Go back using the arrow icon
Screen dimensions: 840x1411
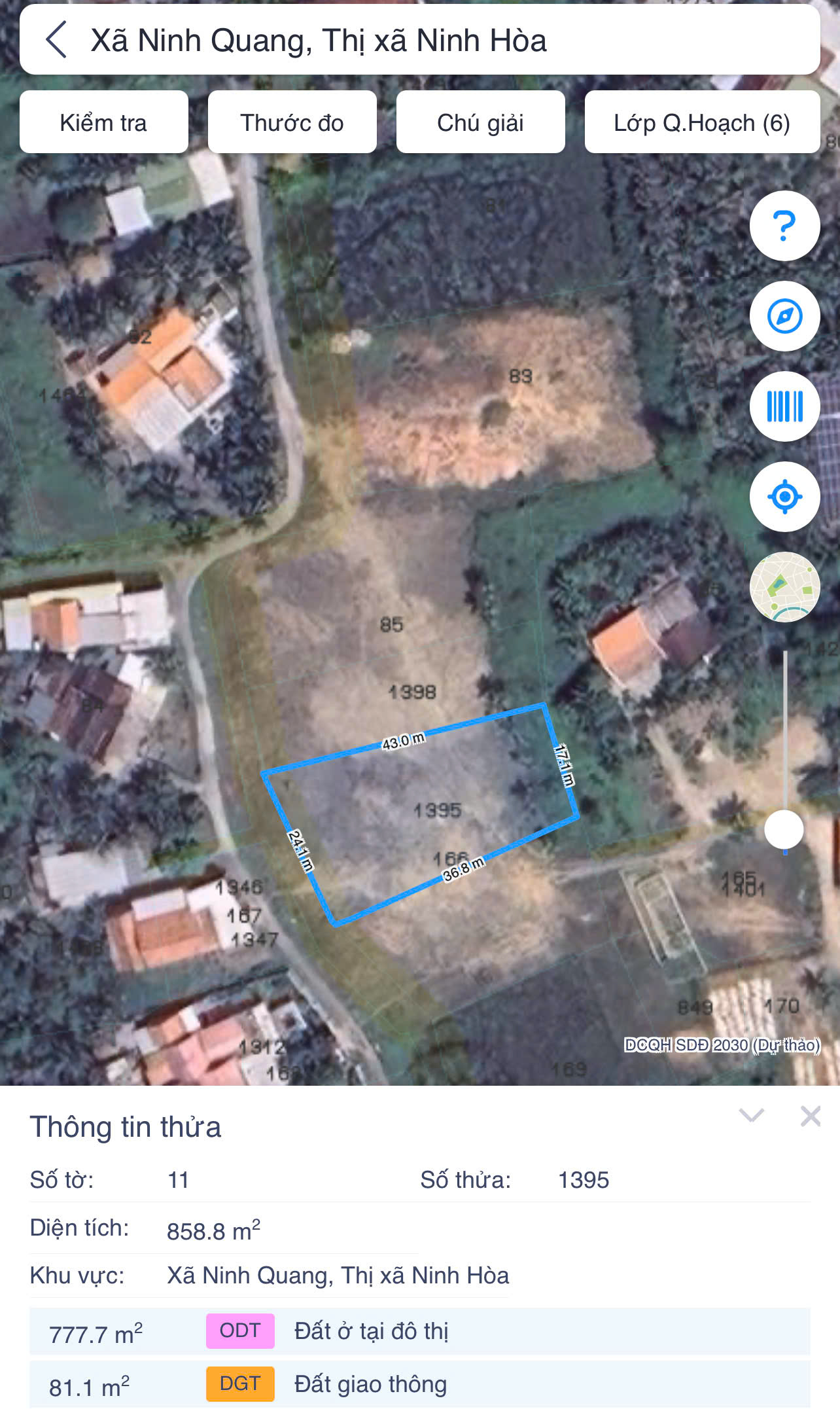click(58, 40)
